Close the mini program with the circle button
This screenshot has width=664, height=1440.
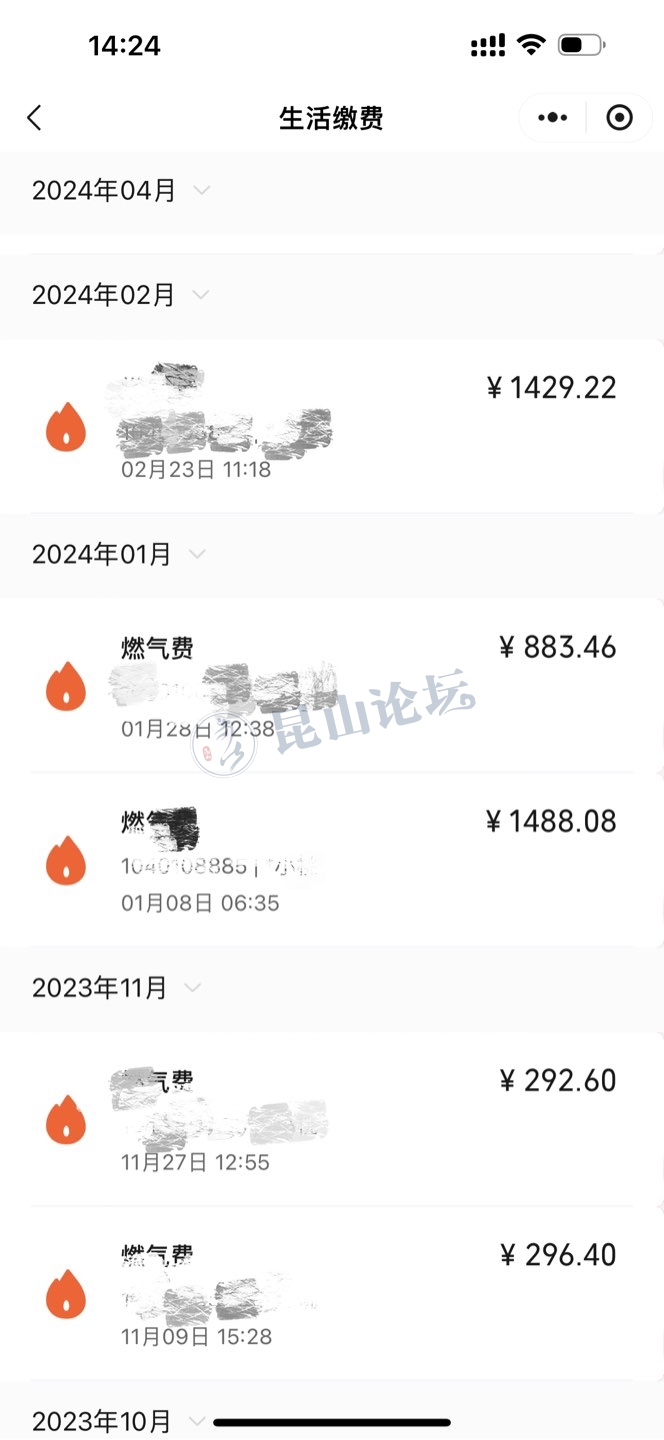620,118
